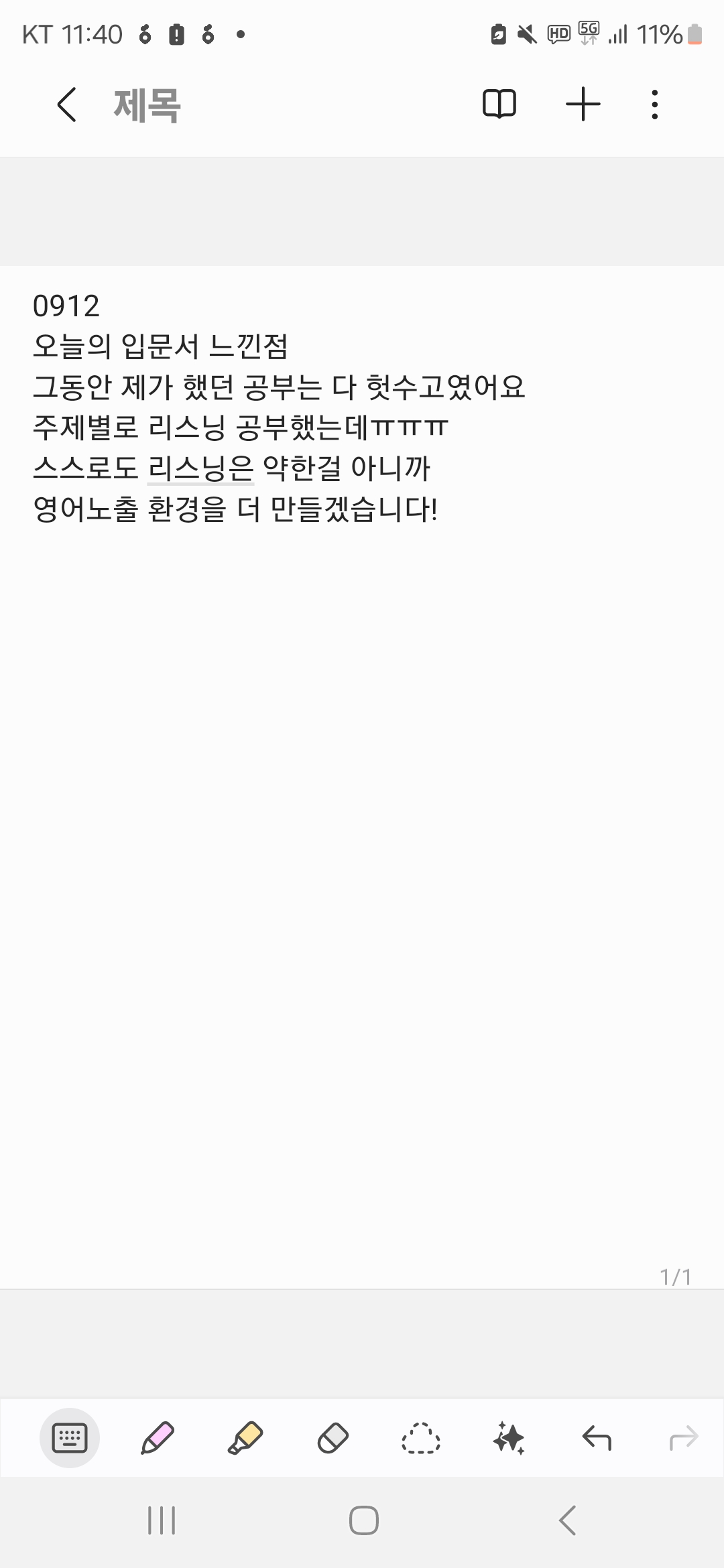This screenshot has height=1568, width=724.
Task: Open the three-dot overflow menu
Action: point(654,105)
